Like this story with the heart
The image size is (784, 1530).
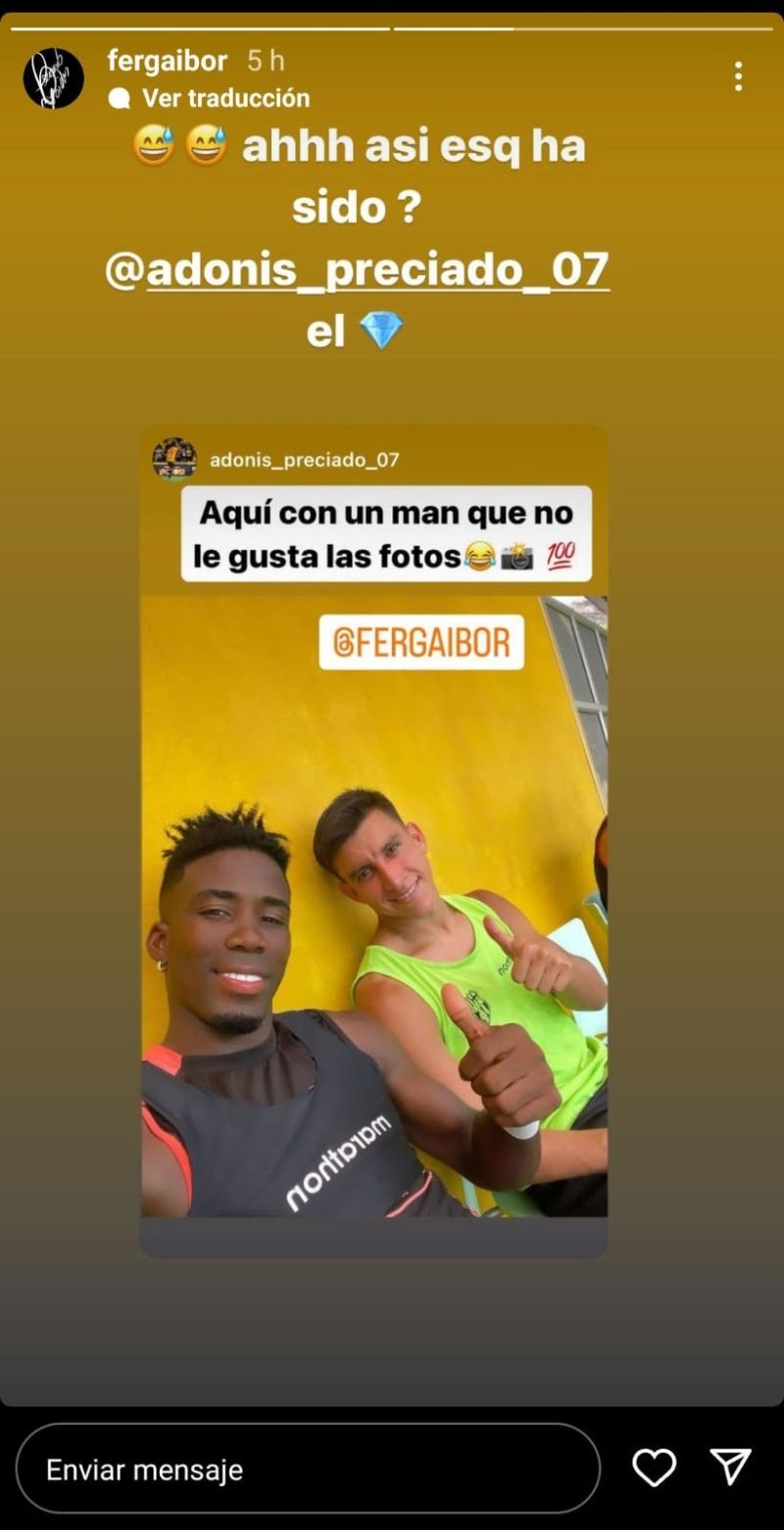click(x=654, y=1467)
